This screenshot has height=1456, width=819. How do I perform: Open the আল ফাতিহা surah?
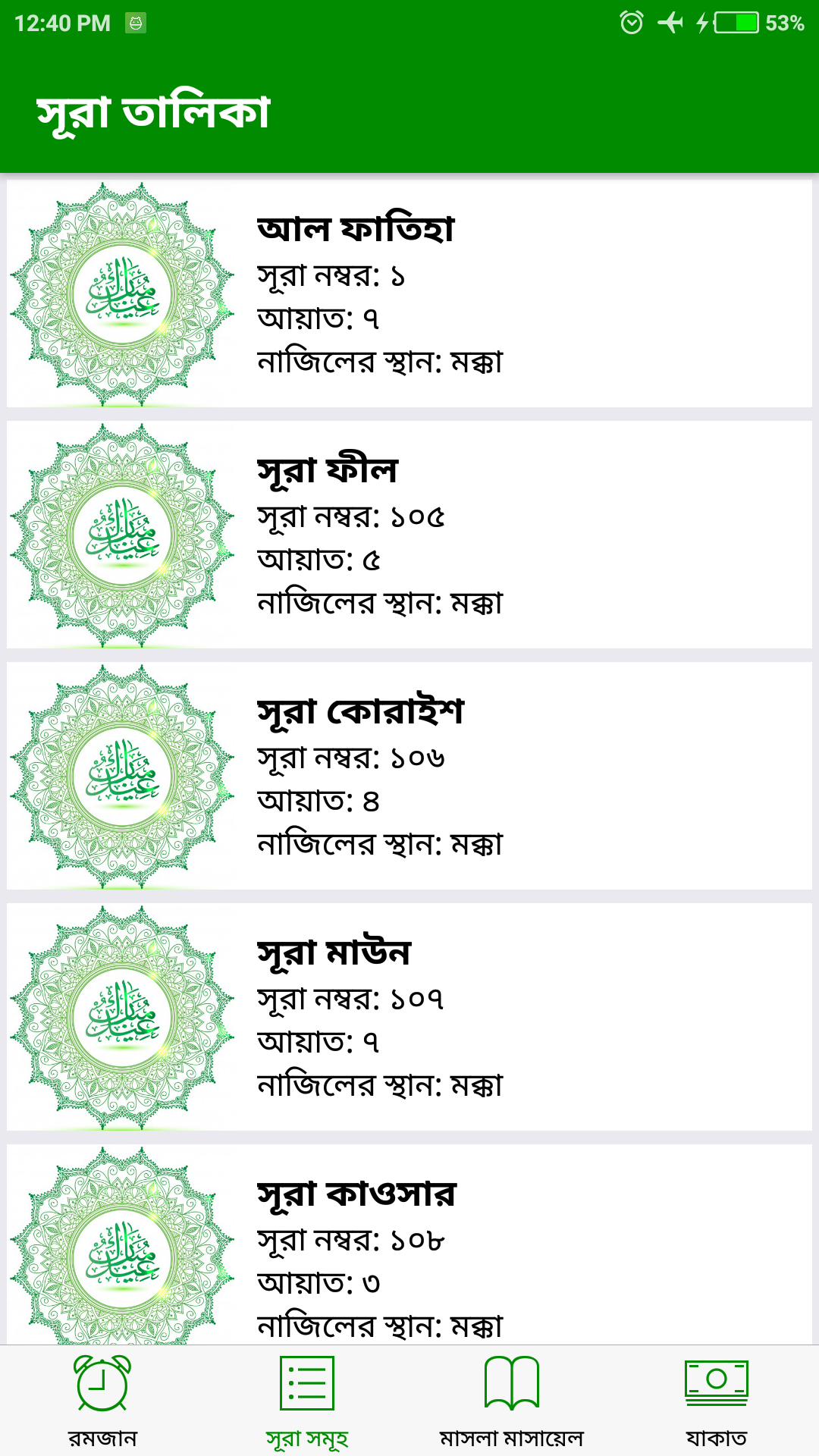[x=409, y=293]
